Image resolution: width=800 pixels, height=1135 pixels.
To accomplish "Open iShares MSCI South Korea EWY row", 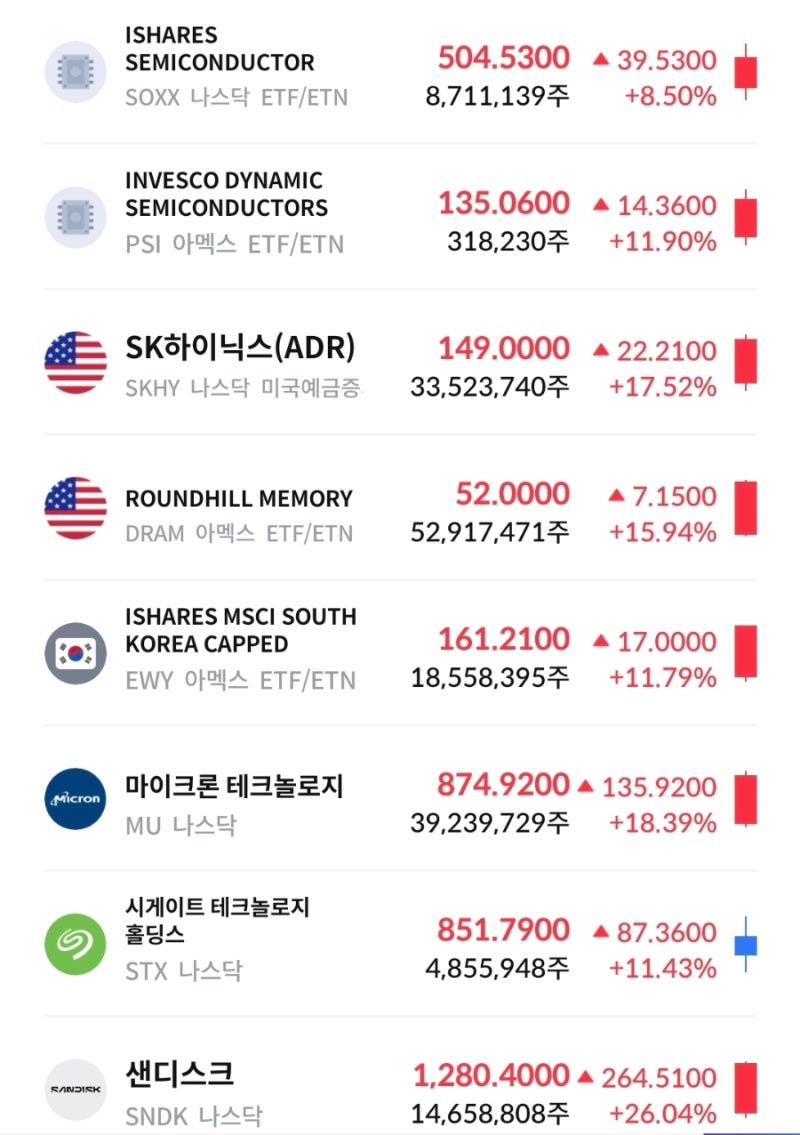I will click(400, 653).
